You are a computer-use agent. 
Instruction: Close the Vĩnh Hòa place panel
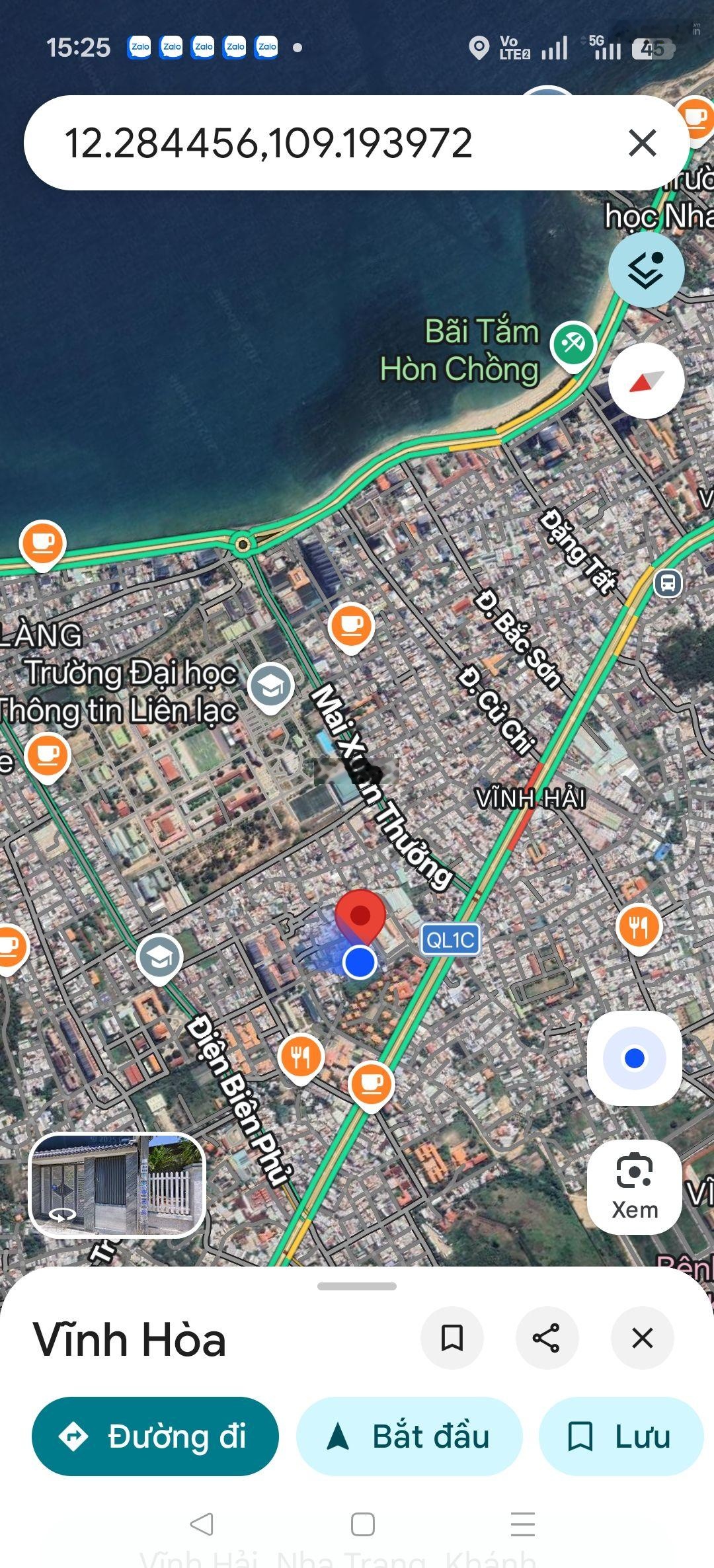(x=642, y=1339)
